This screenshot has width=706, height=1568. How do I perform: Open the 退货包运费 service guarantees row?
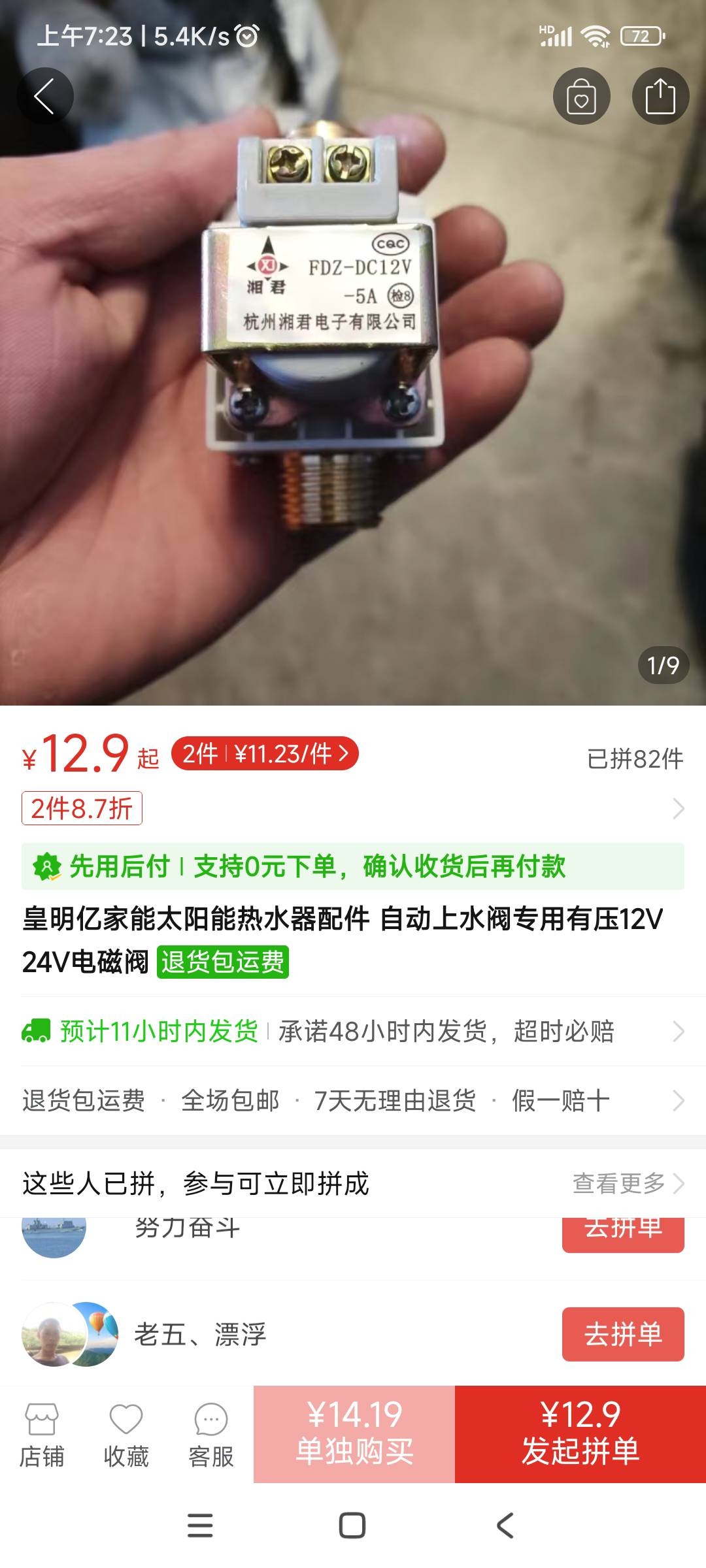tap(353, 1101)
